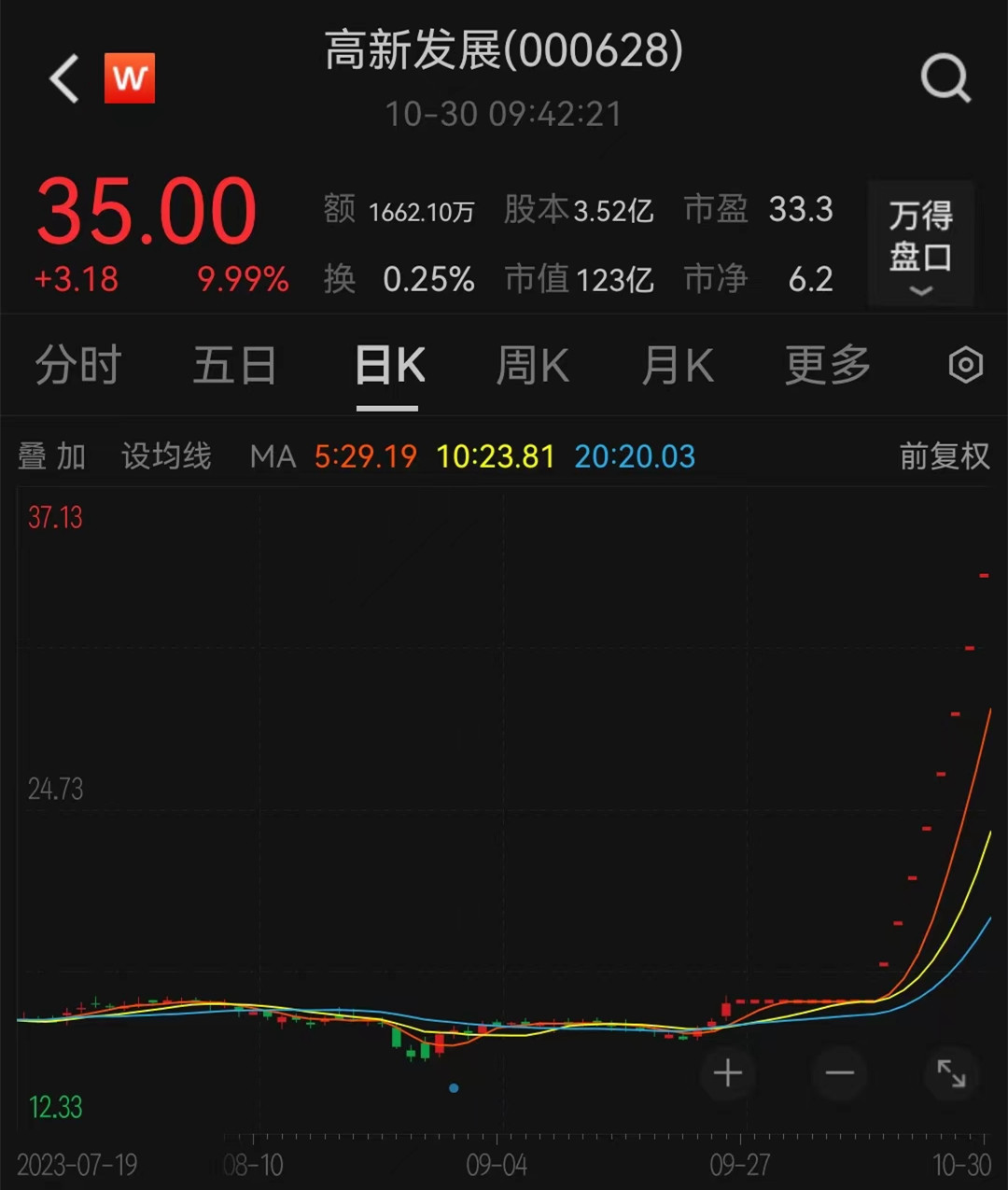Viewport: 1008px width, 1190px height.
Task: Switch to the 周K chart tab
Action: pos(532,365)
